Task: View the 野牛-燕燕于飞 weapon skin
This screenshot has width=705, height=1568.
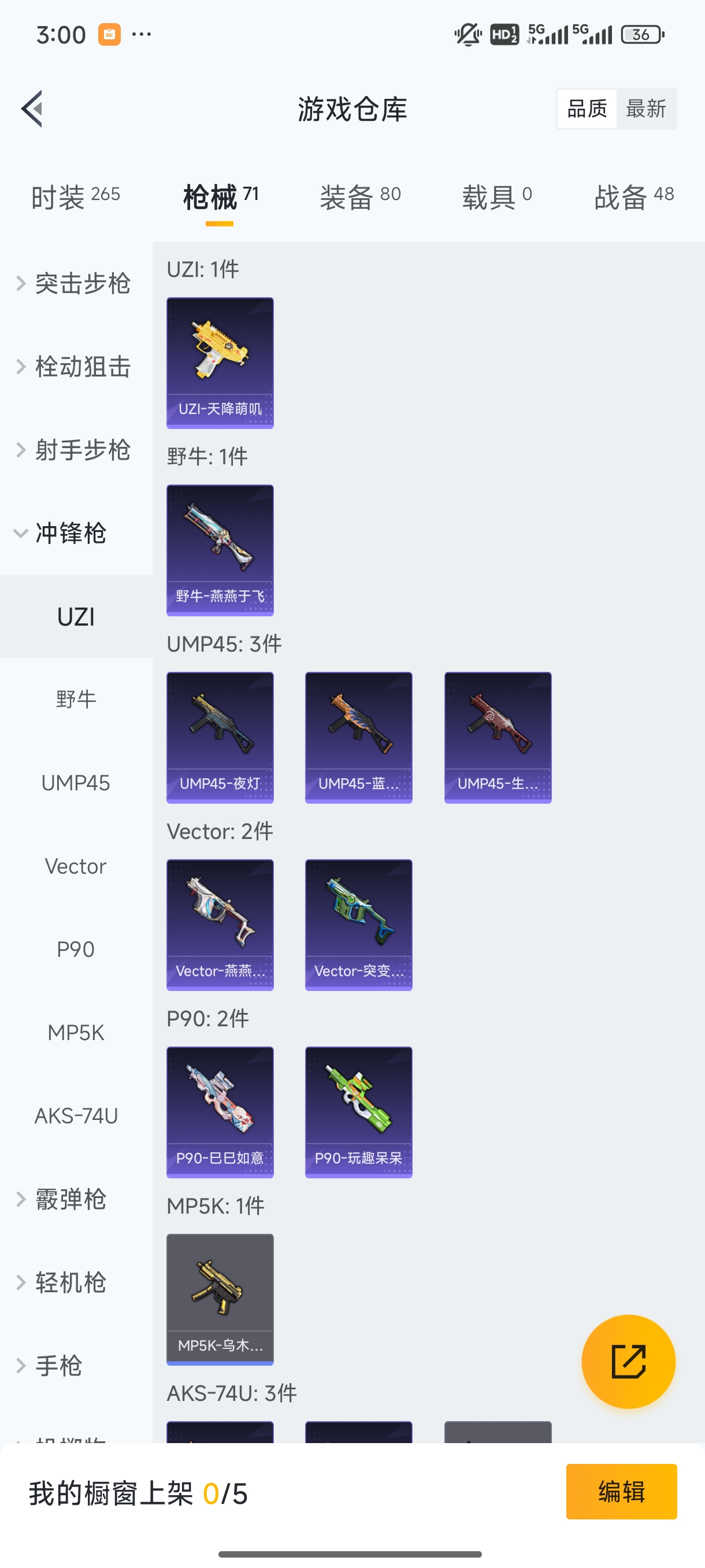Action: 220,550
